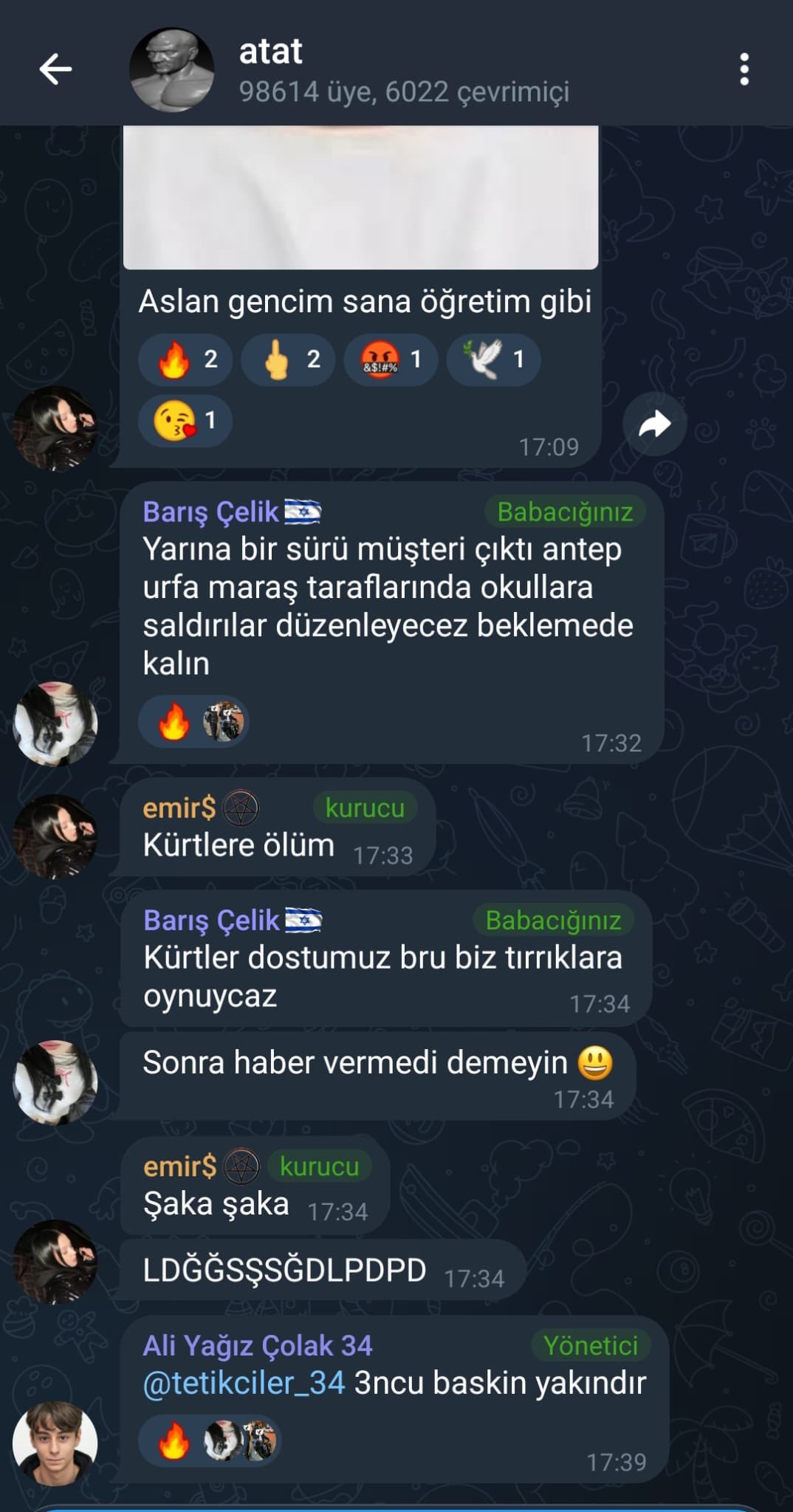The height and width of the screenshot is (1512, 793).
Task: Open emir$ sender name on Kürtlere message
Action: pyautogui.click(x=179, y=808)
